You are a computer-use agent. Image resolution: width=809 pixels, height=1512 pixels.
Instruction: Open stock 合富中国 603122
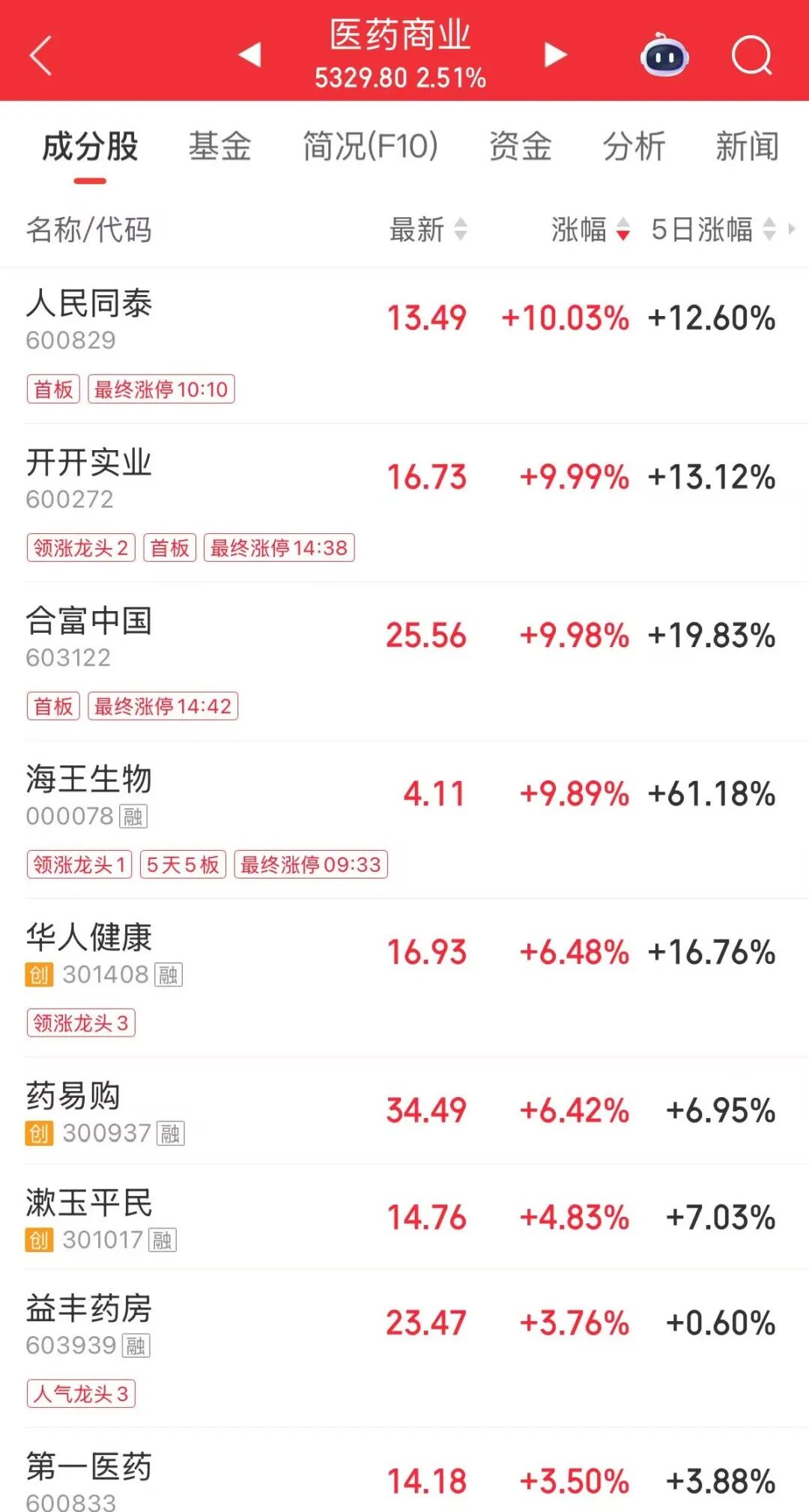coord(90,637)
